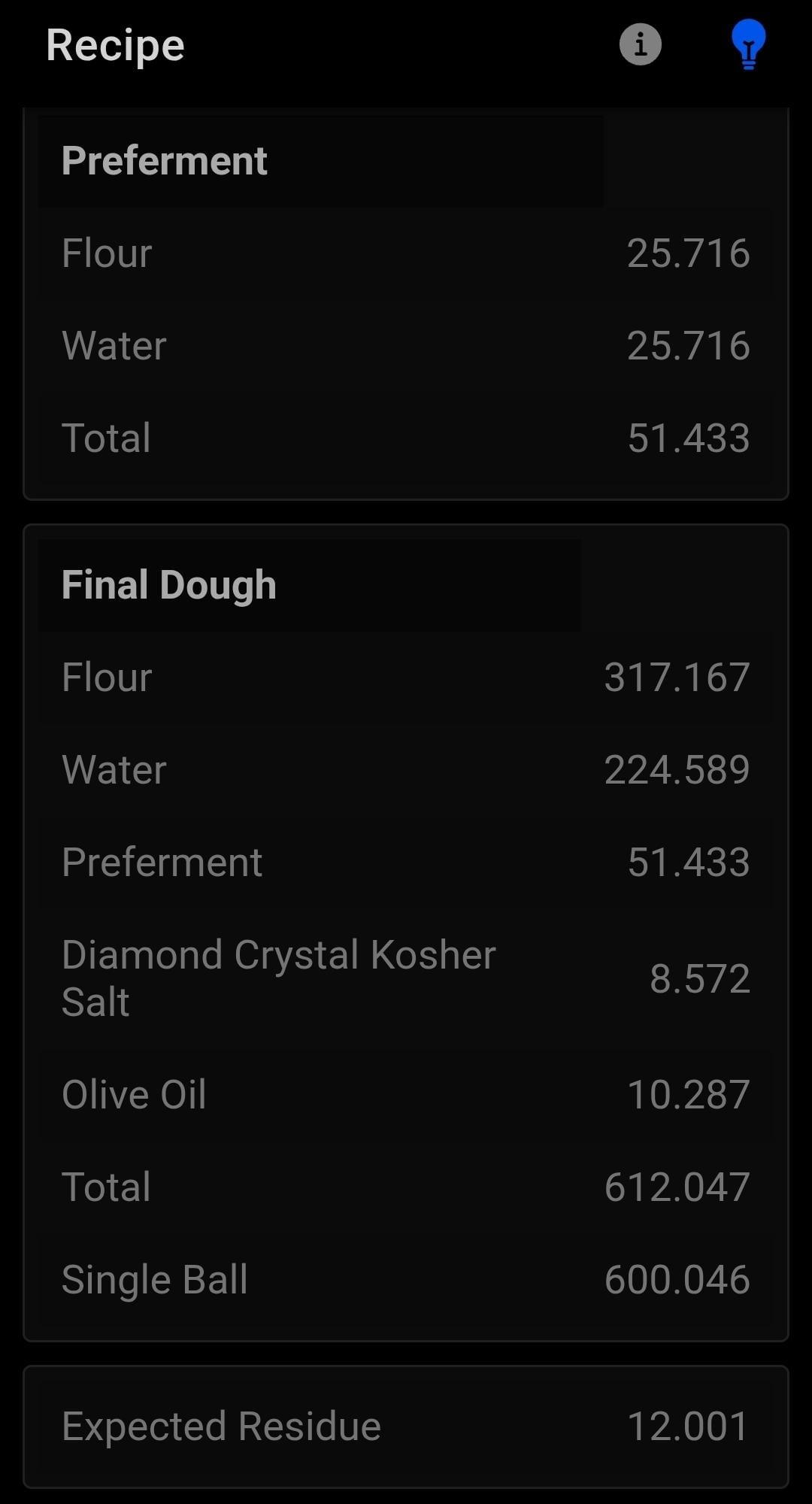Viewport: 812px width, 1504px height.
Task: Open the info icon in the header
Action: [640, 44]
